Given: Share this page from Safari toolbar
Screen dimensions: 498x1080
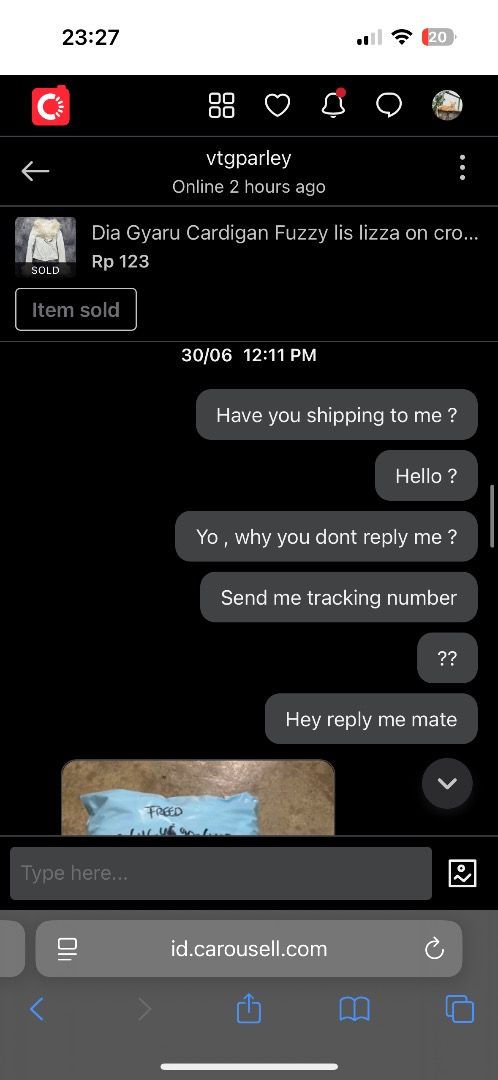Looking at the screenshot, I should (x=249, y=1009).
